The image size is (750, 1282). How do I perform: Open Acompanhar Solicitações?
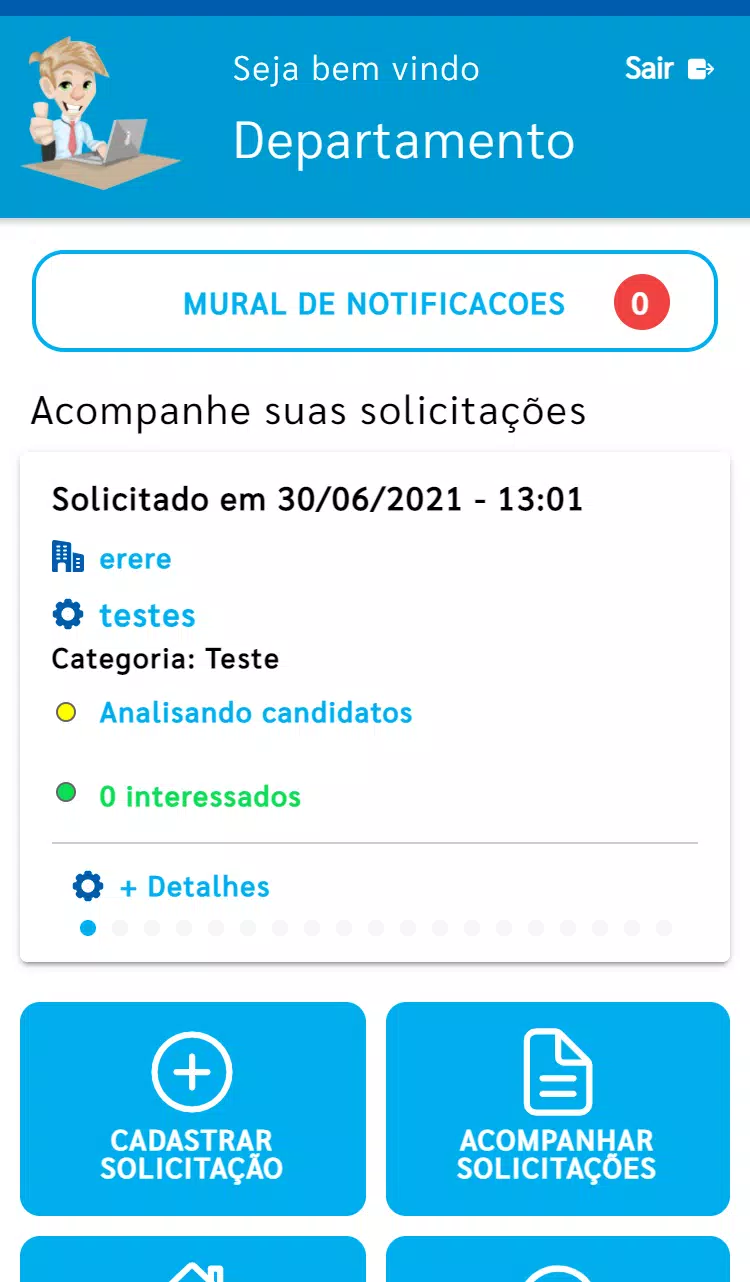click(x=558, y=1109)
